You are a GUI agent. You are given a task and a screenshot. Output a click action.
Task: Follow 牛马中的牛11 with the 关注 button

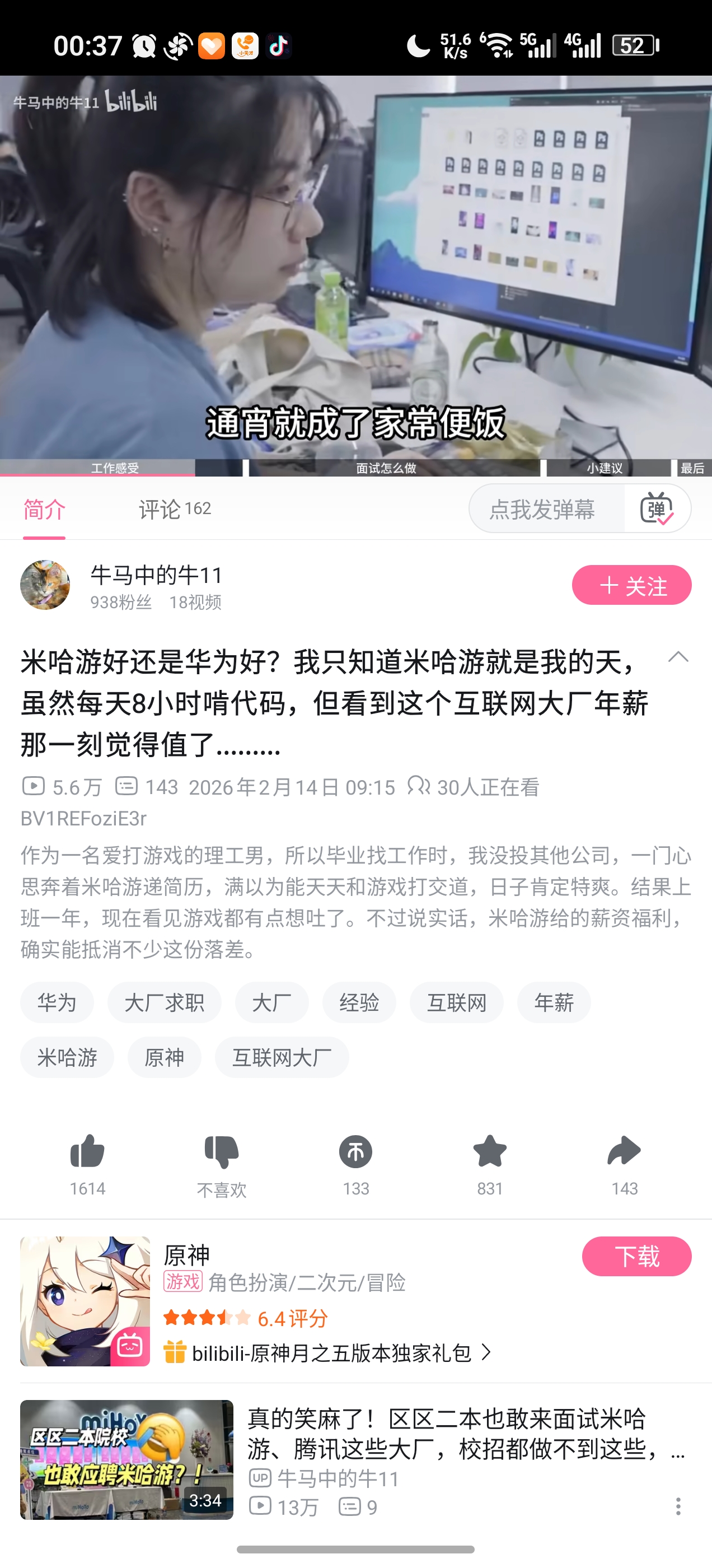[631, 585]
